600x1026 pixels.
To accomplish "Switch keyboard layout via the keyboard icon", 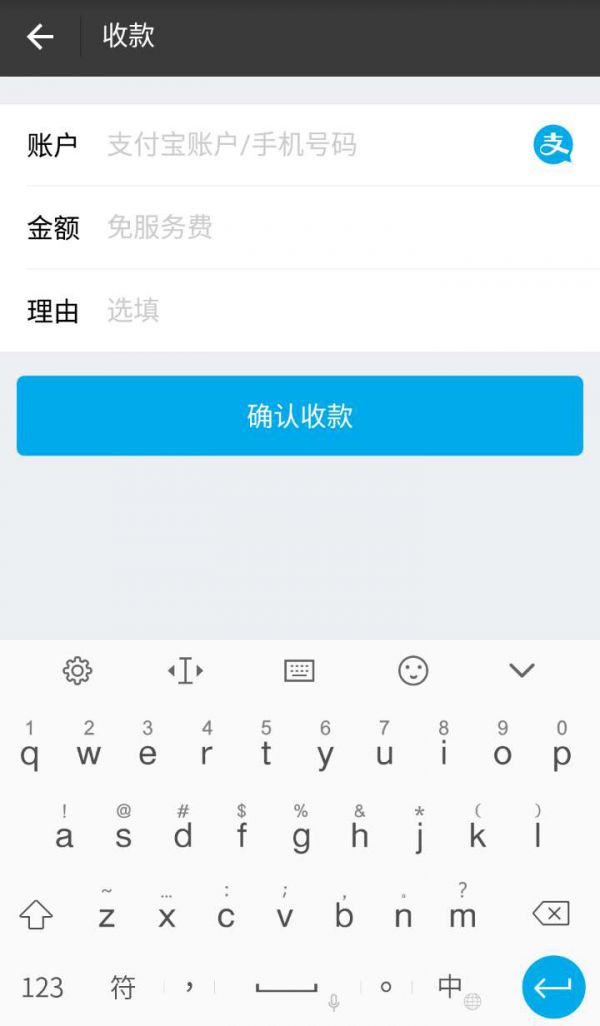I will click(x=299, y=671).
